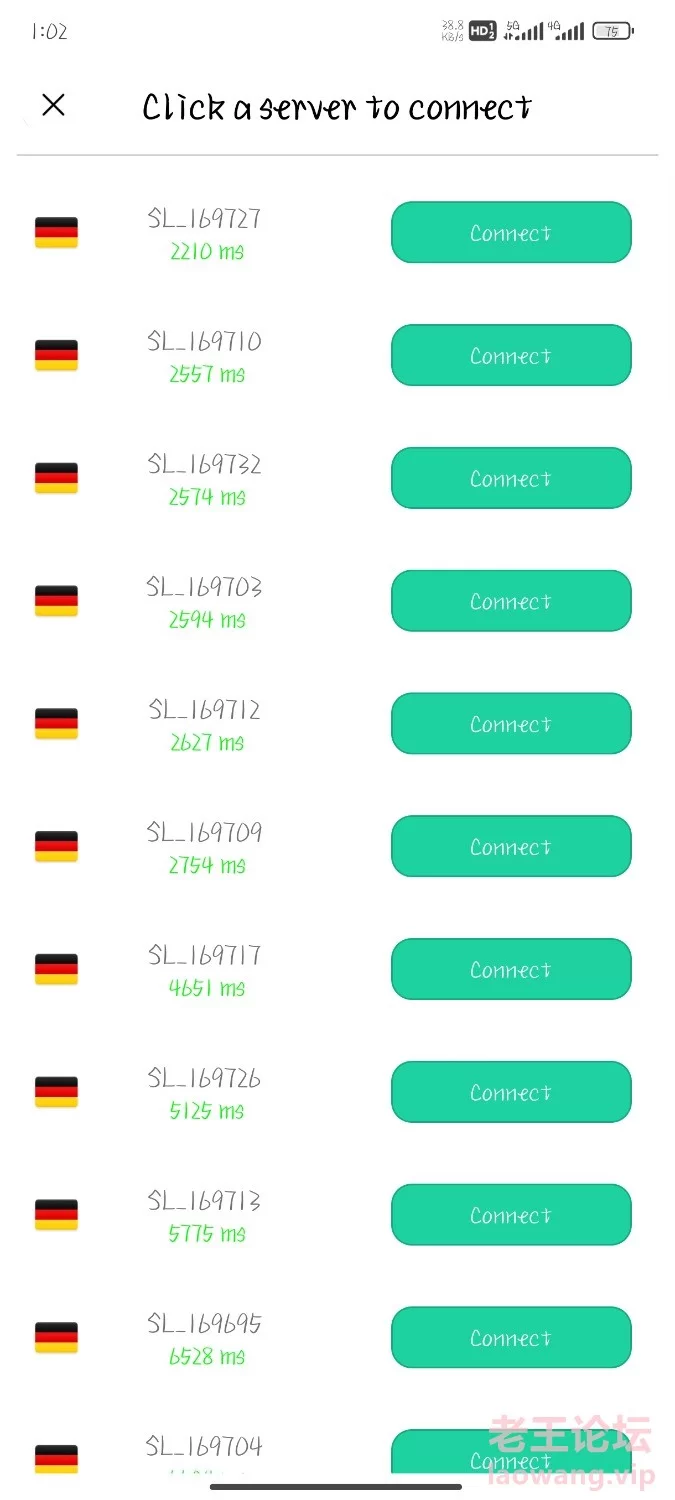
Task: Connect to server SL_169726
Action: click(x=511, y=1092)
